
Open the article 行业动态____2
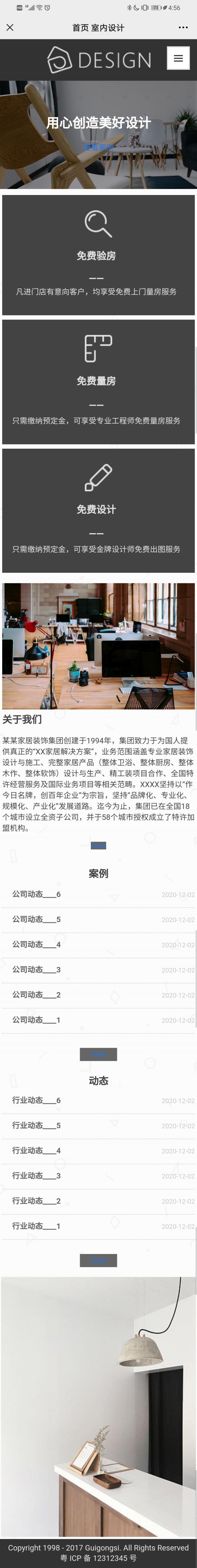pos(37,1201)
